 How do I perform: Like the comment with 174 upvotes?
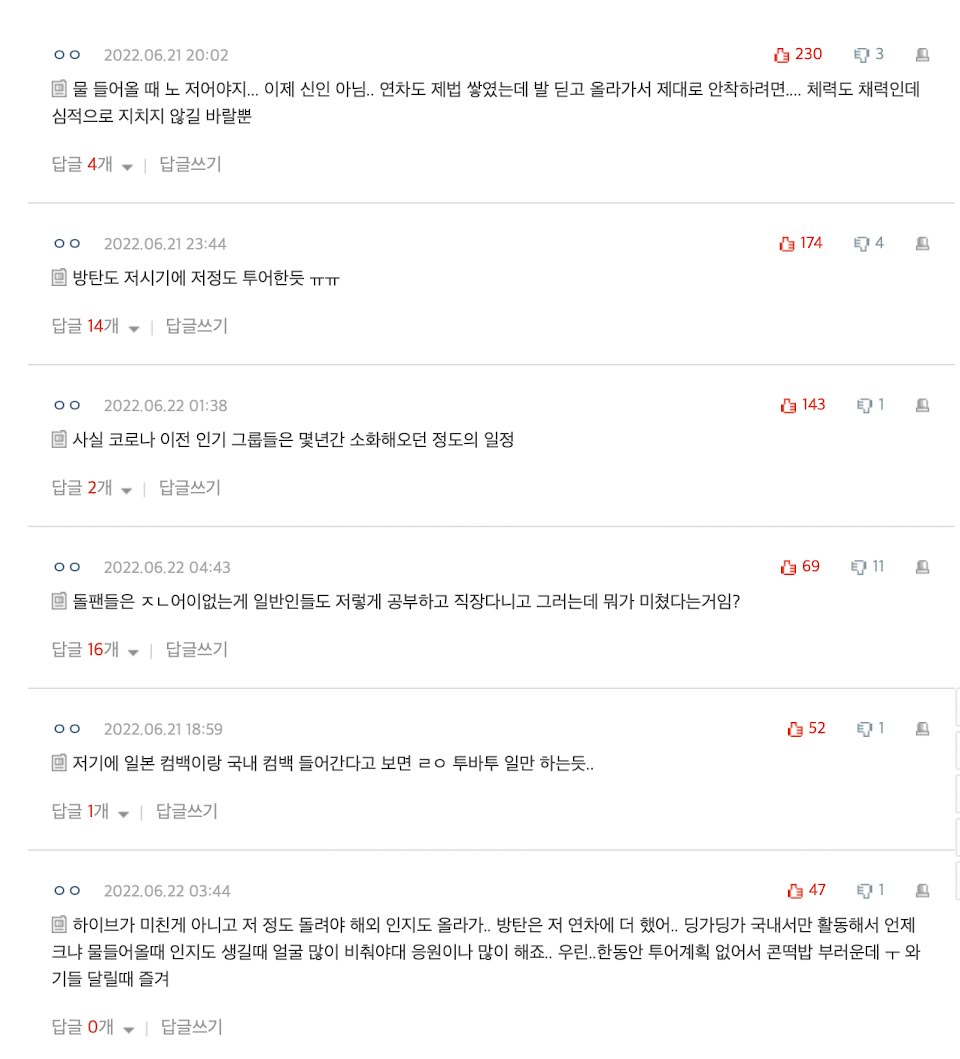pos(800,243)
